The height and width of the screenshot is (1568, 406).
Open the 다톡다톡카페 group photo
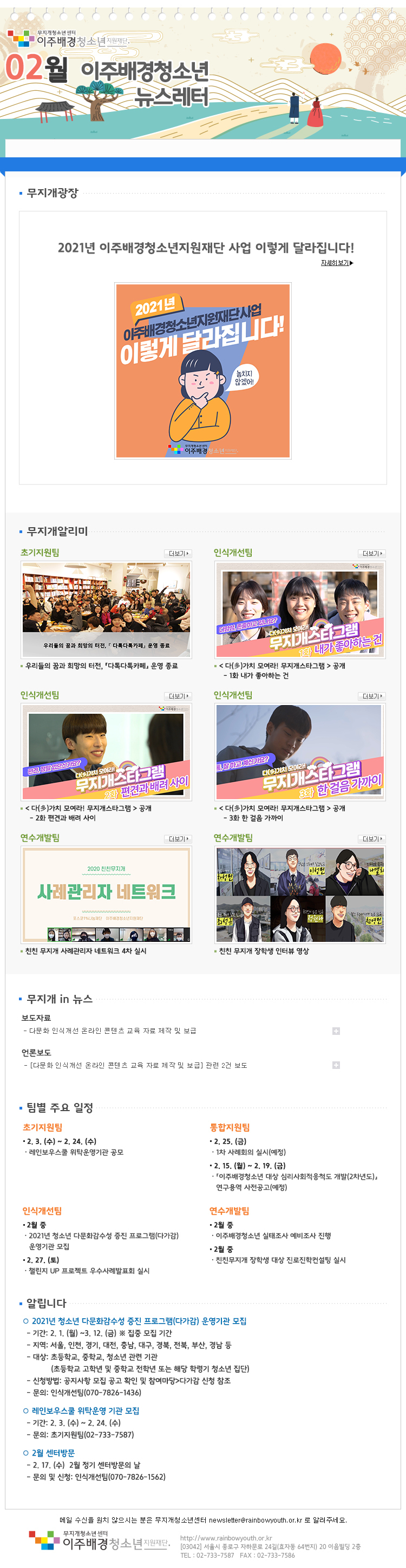(x=106, y=609)
